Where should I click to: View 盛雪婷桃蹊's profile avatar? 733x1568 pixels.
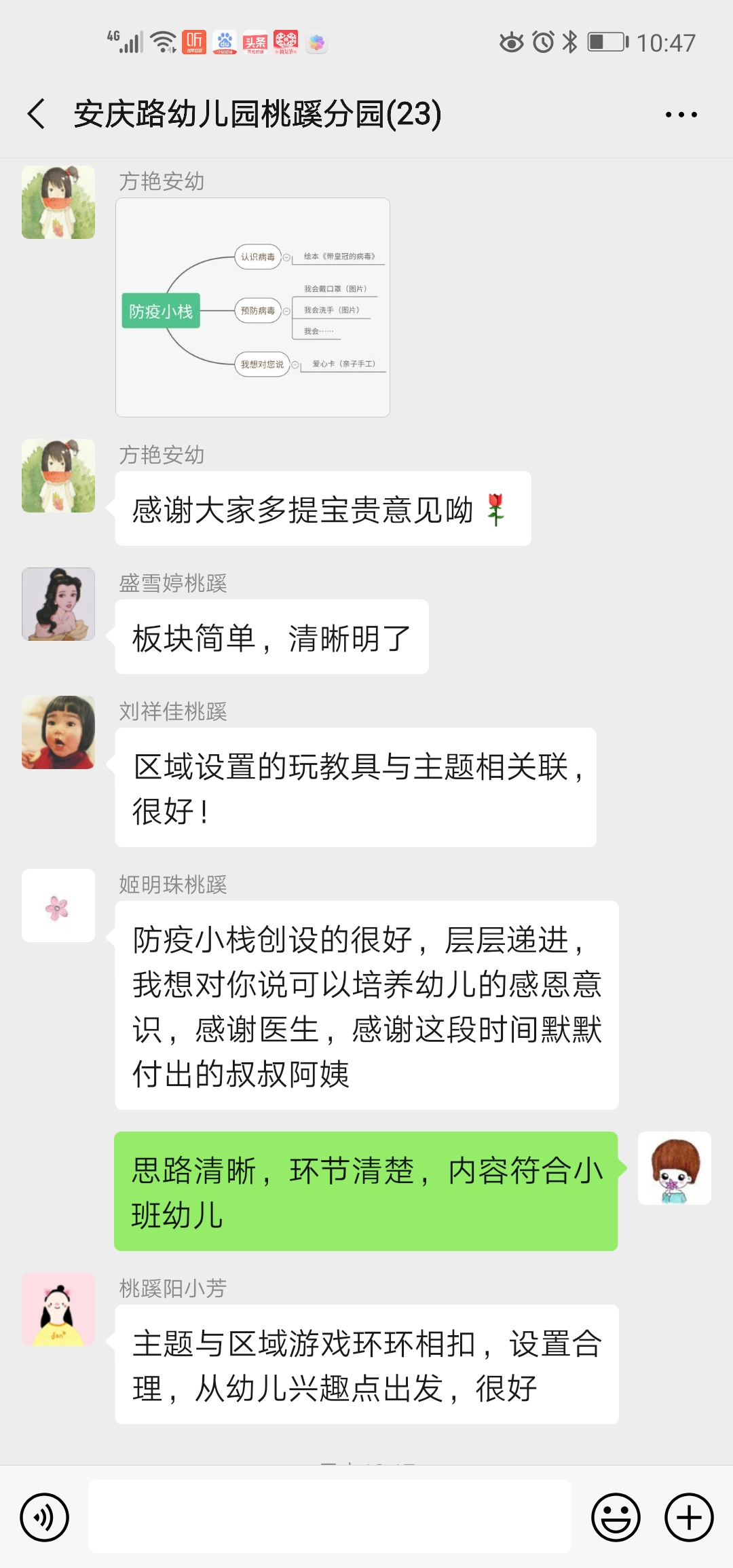(x=58, y=604)
